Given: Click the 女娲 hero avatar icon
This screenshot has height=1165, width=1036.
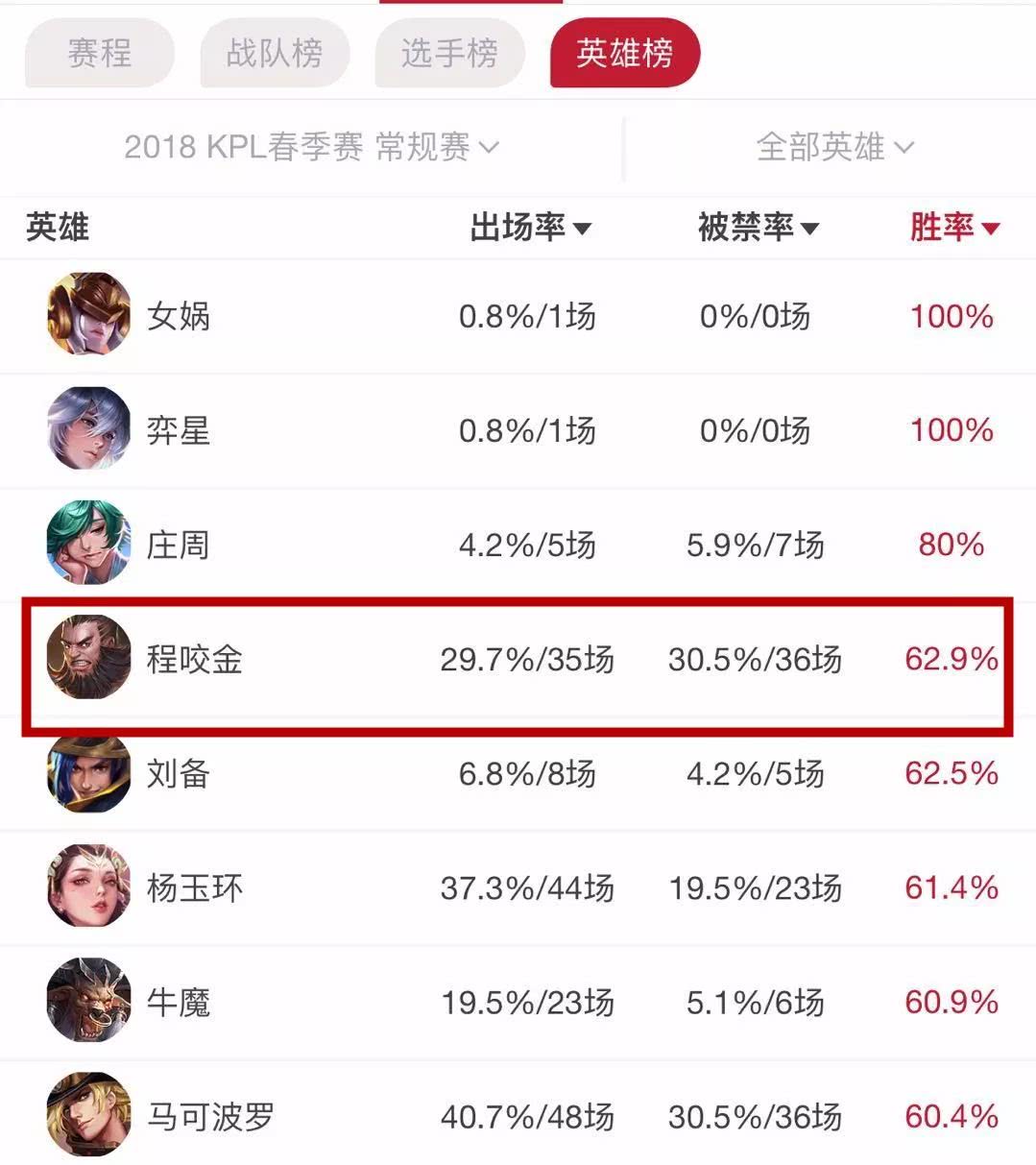Looking at the screenshot, I should coord(88,316).
